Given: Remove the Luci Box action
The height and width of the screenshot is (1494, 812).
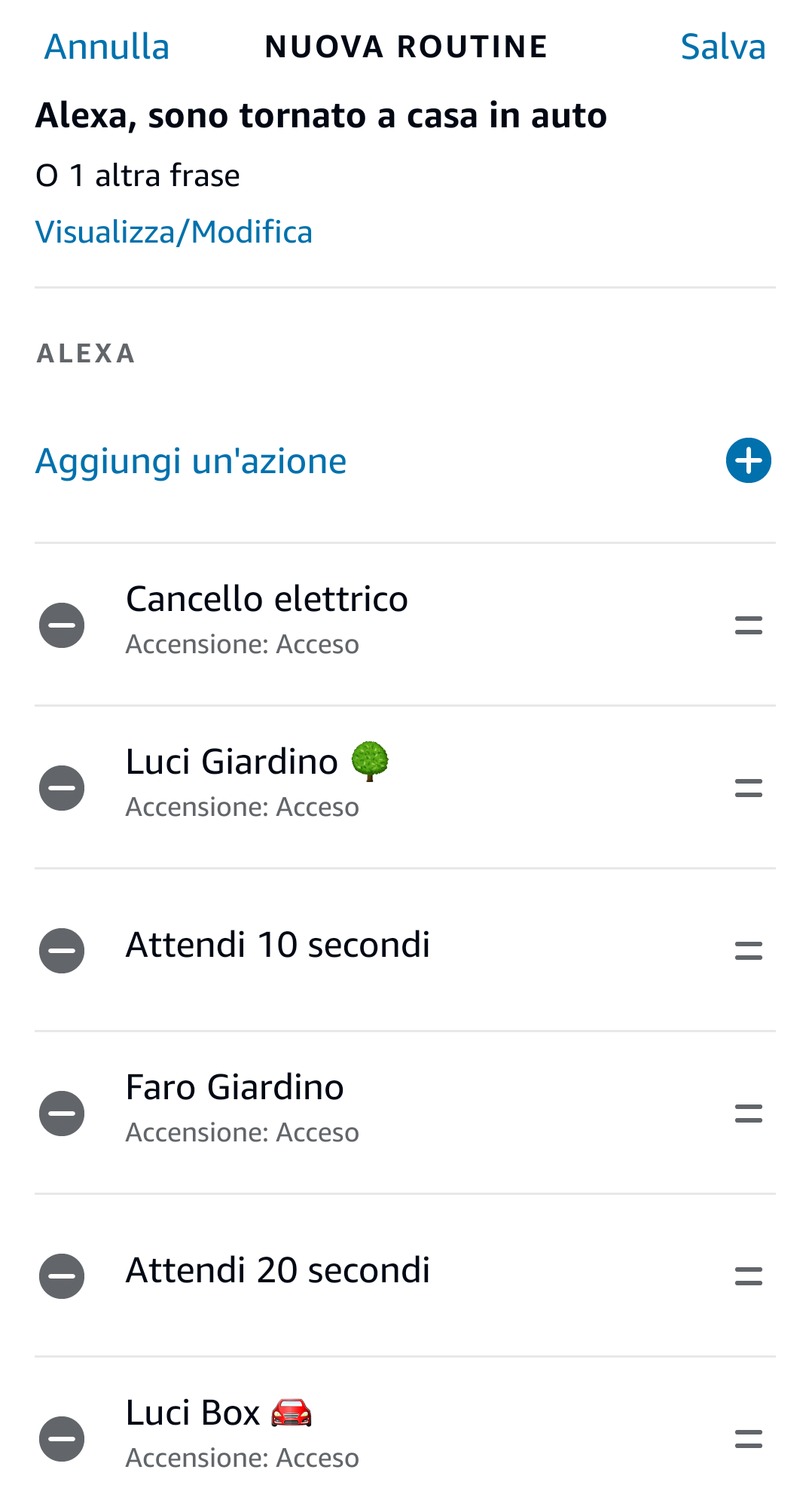Looking at the screenshot, I should pos(61,1437).
